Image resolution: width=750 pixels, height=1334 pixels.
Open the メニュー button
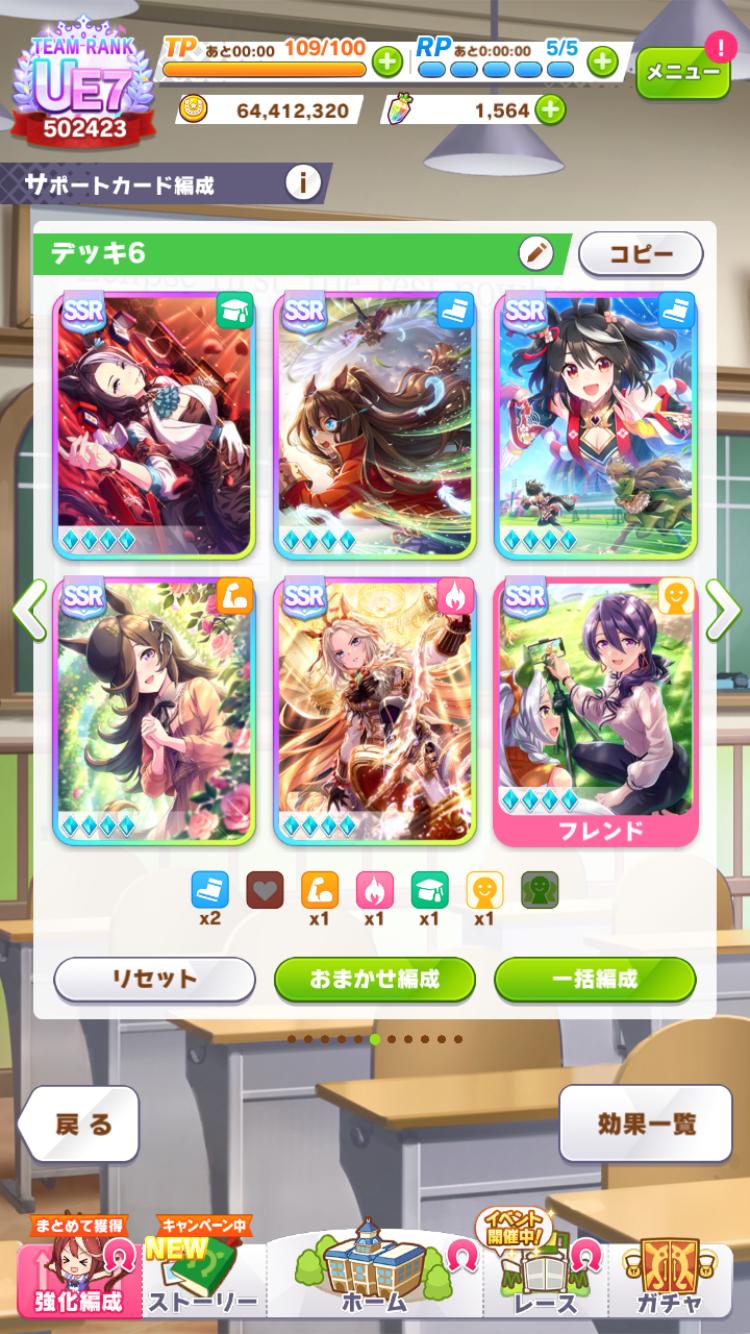(x=682, y=72)
